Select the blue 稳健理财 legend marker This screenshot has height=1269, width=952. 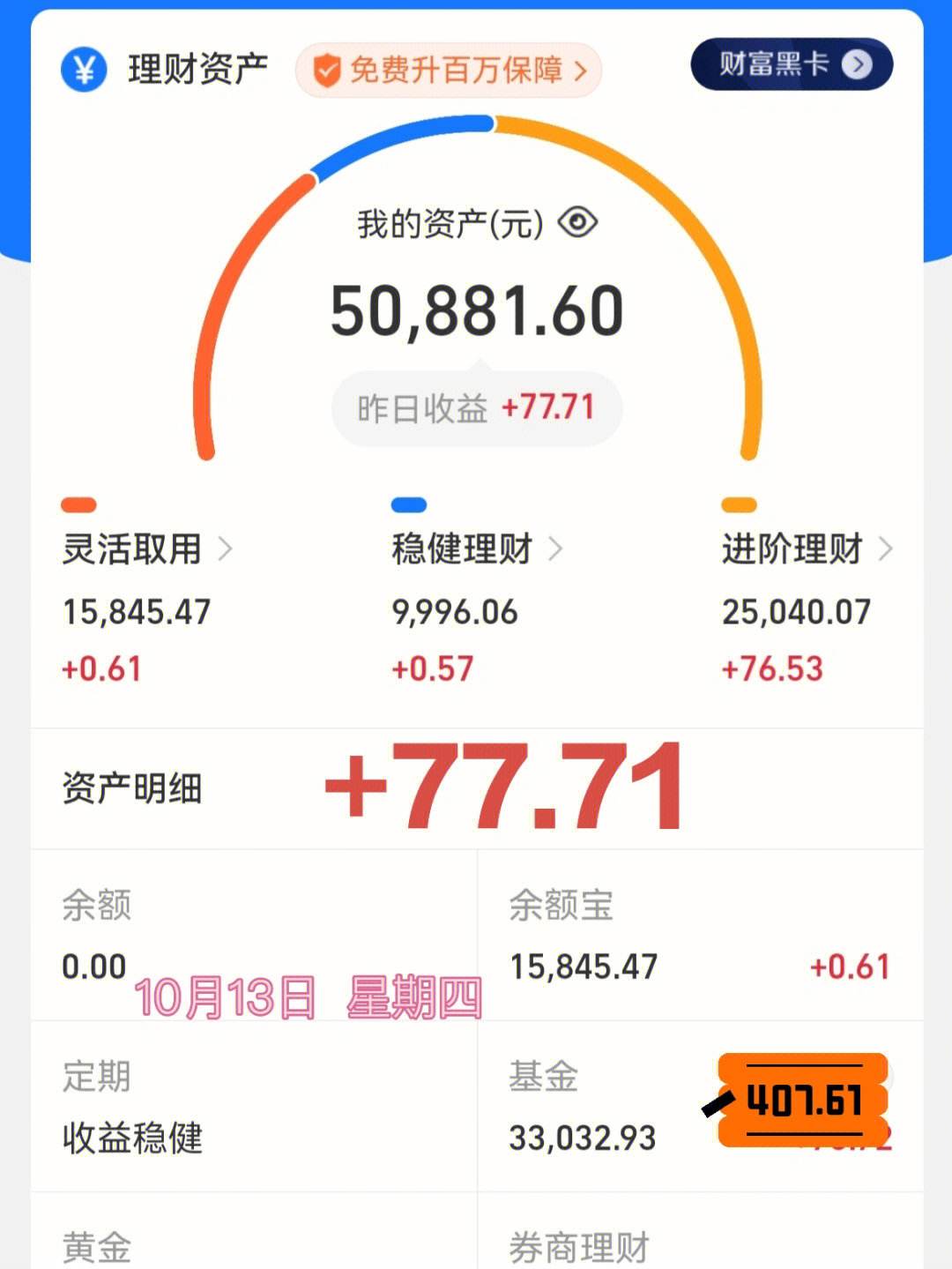coord(409,504)
